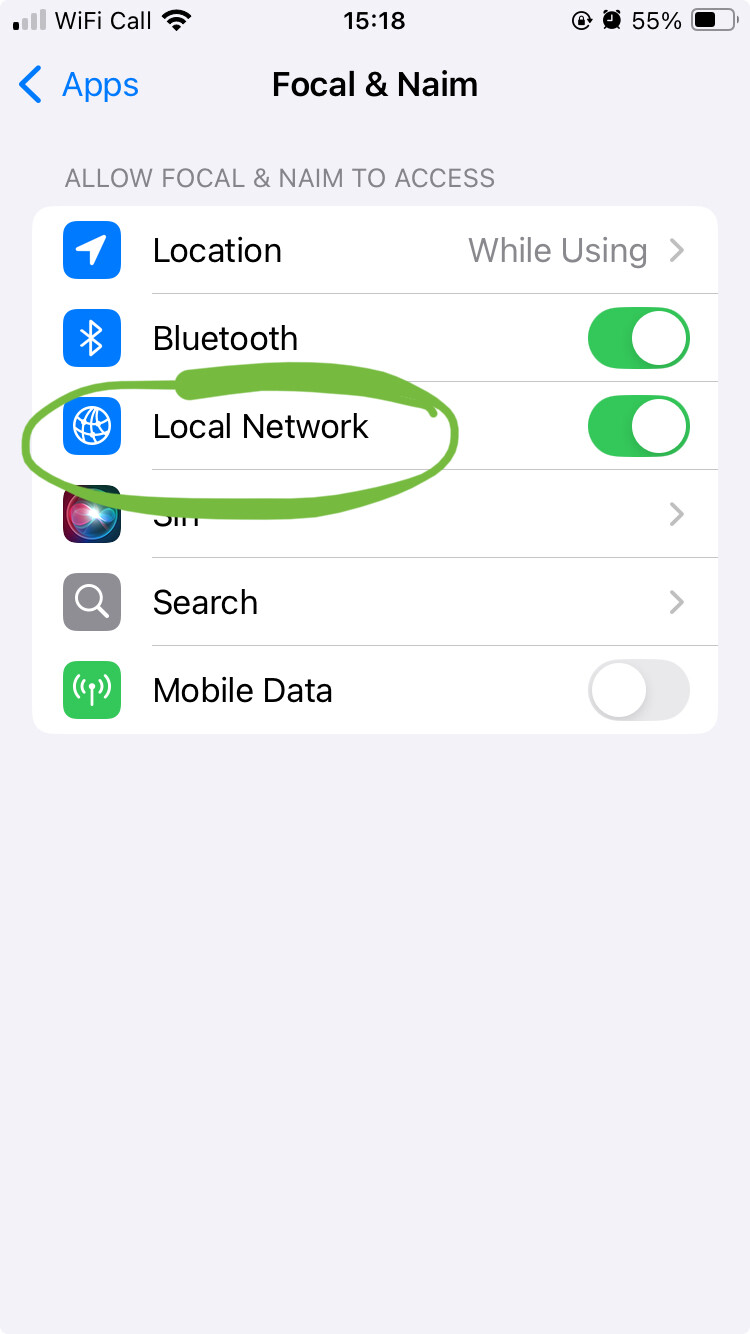
Task: Disable Local Network access toggle
Action: click(x=638, y=426)
